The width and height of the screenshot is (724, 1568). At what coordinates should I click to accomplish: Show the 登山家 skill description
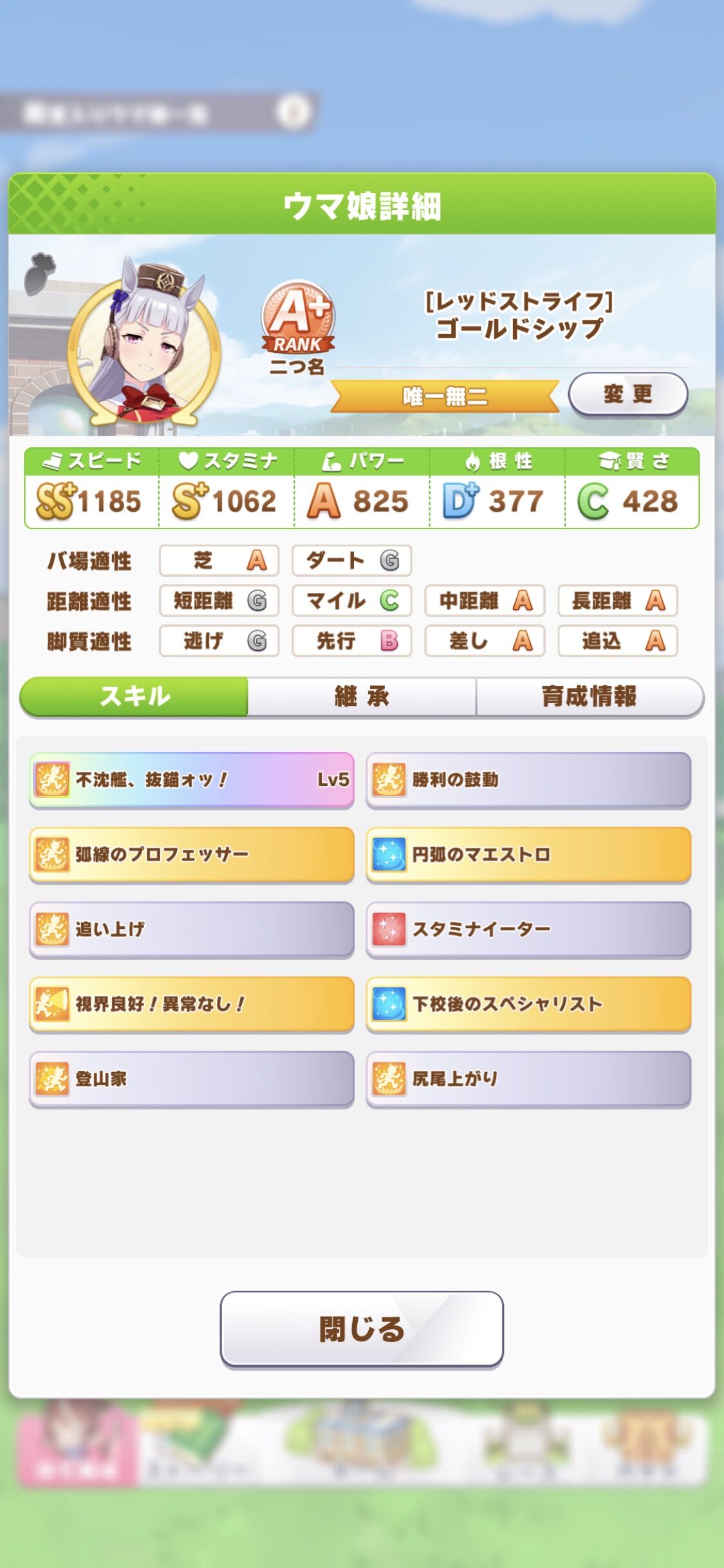tap(192, 1079)
